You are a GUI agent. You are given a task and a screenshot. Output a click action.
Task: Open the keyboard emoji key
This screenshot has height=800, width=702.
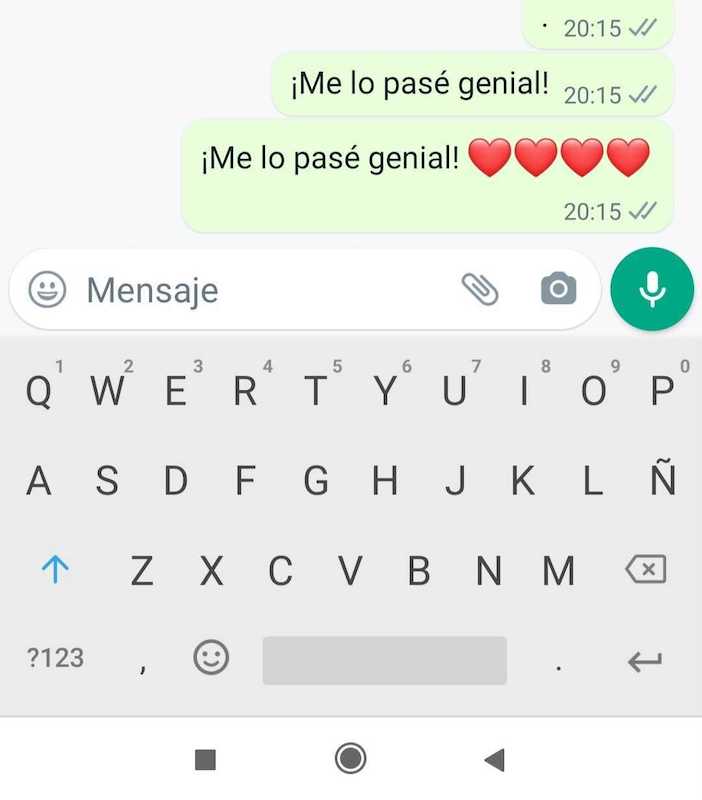[x=211, y=658]
